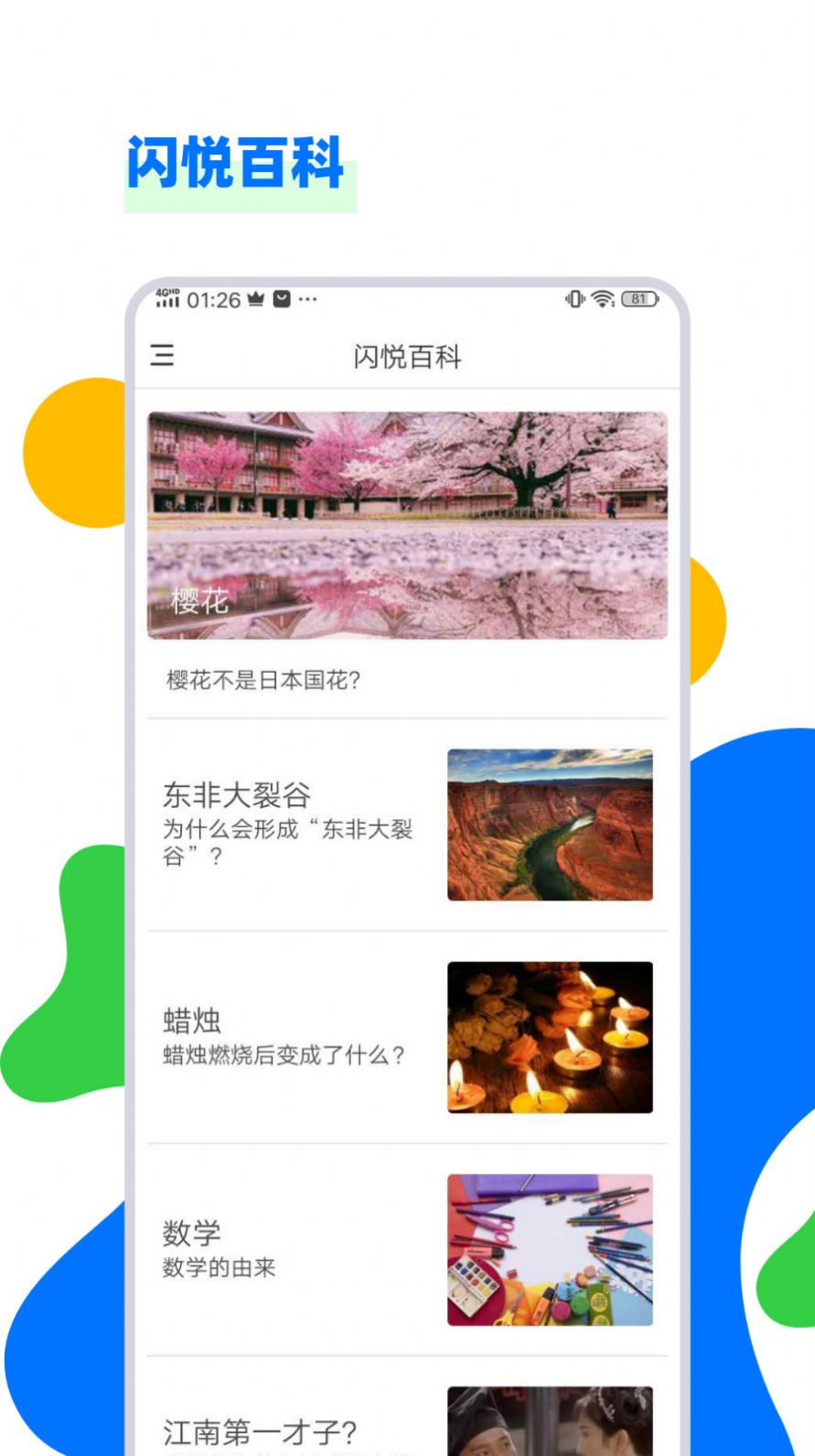Click the battery level indicator showing 81
Screen dimensions: 815x1456
(638, 297)
